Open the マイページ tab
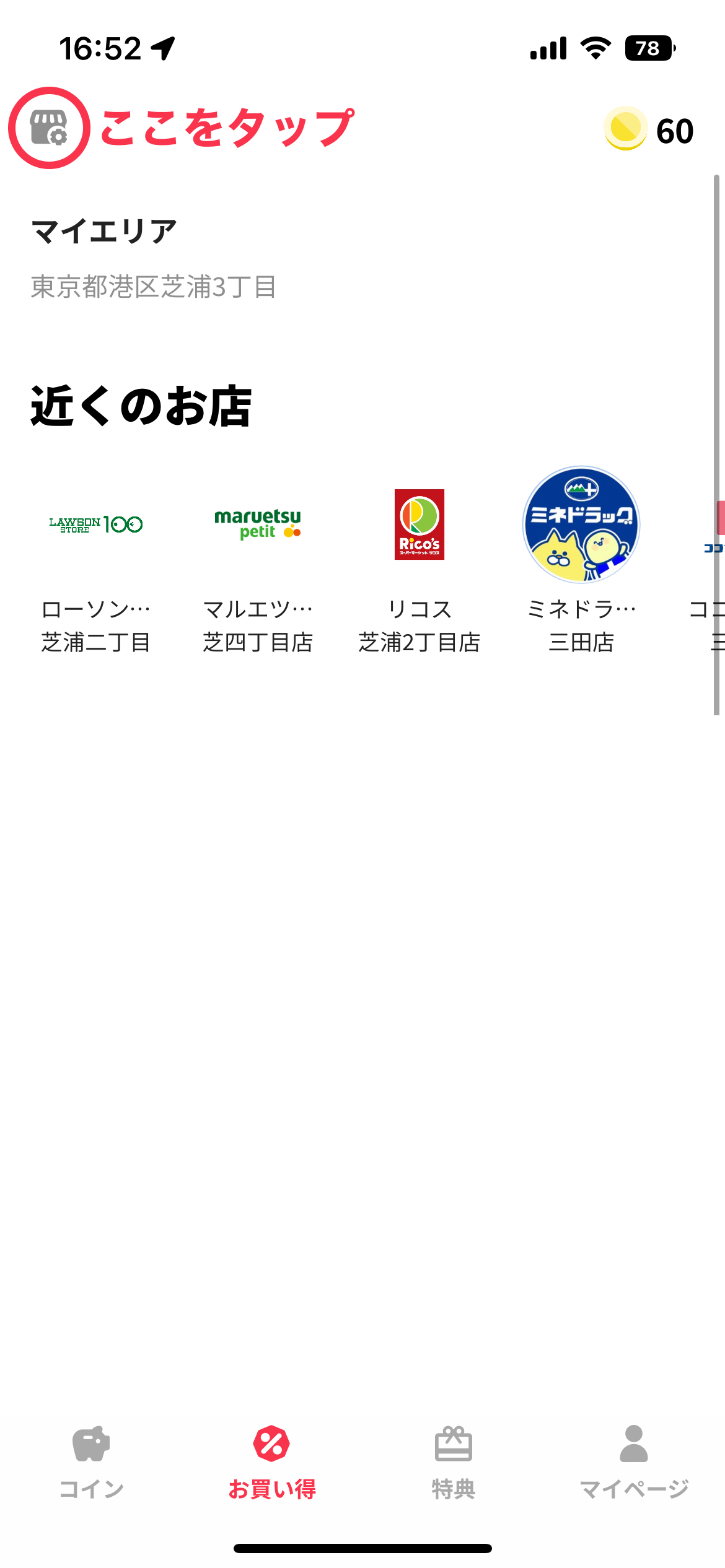Screen dimensions: 725x1568 coord(634,1461)
